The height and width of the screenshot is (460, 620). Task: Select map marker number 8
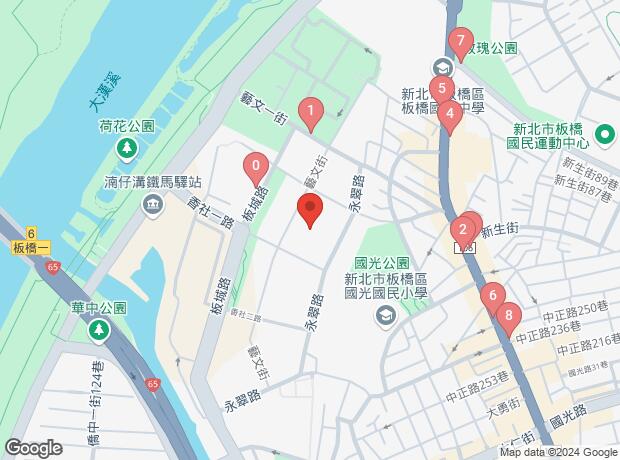coord(509,316)
